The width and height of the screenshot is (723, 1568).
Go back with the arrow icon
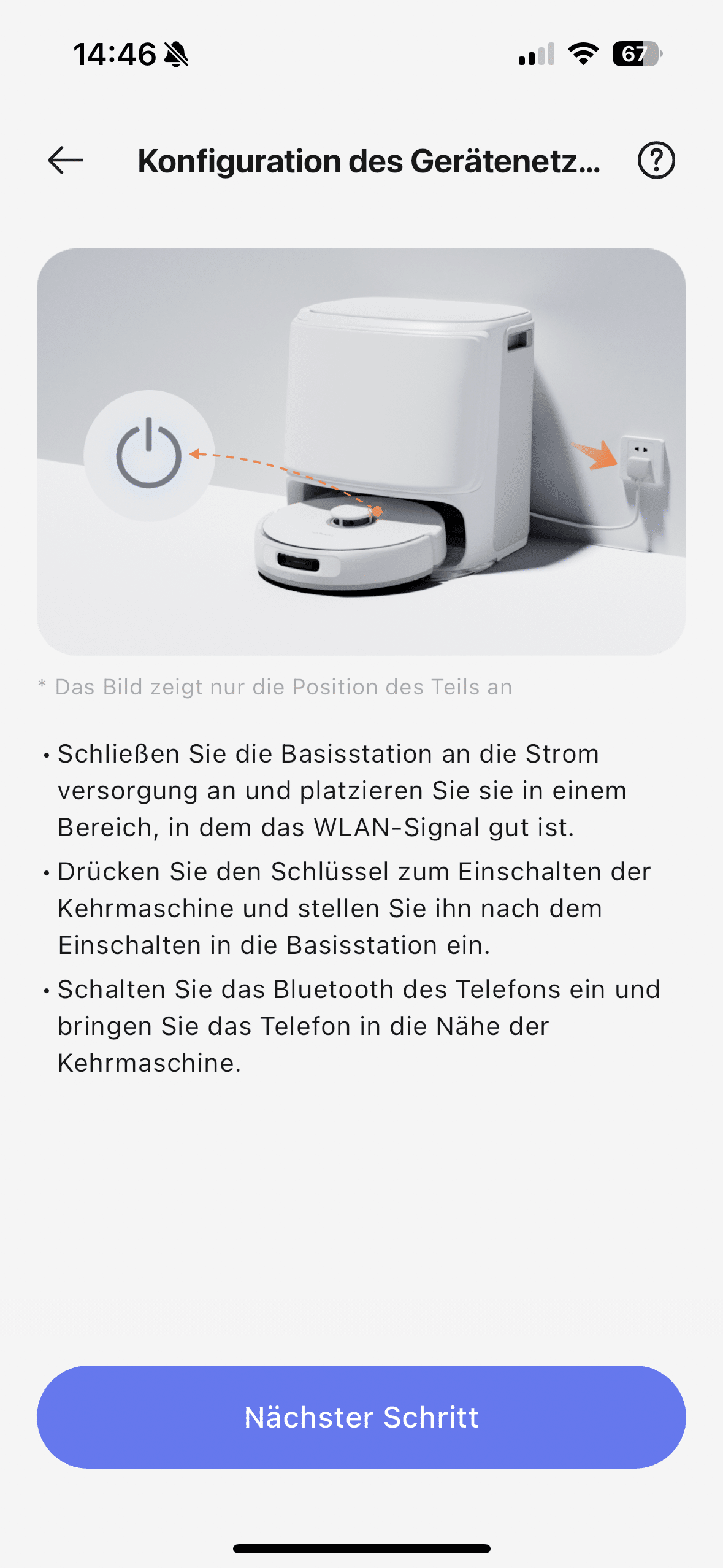66,161
